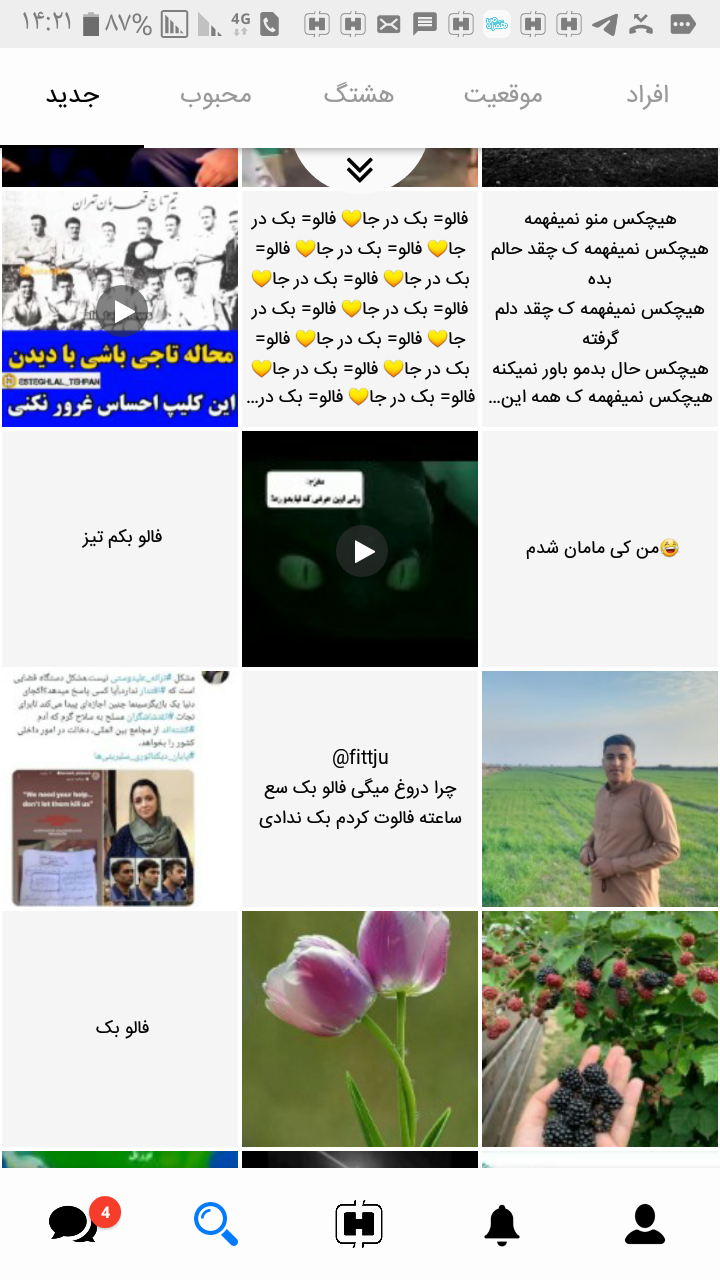The image size is (720, 1280).
Task: Select the جدید tab
Action: (x=72, y=96)
